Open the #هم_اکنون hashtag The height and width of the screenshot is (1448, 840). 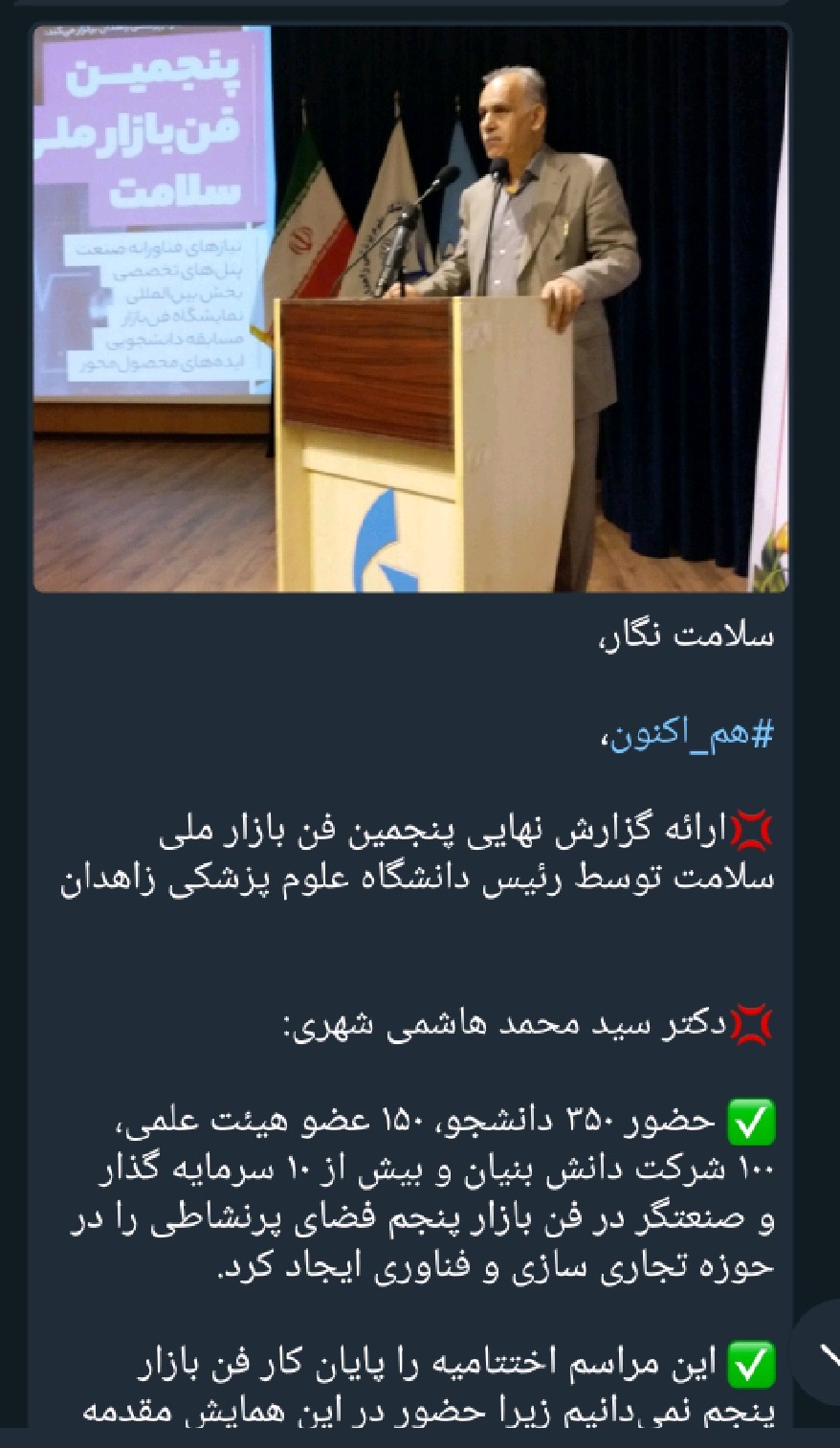click(693, 735)
